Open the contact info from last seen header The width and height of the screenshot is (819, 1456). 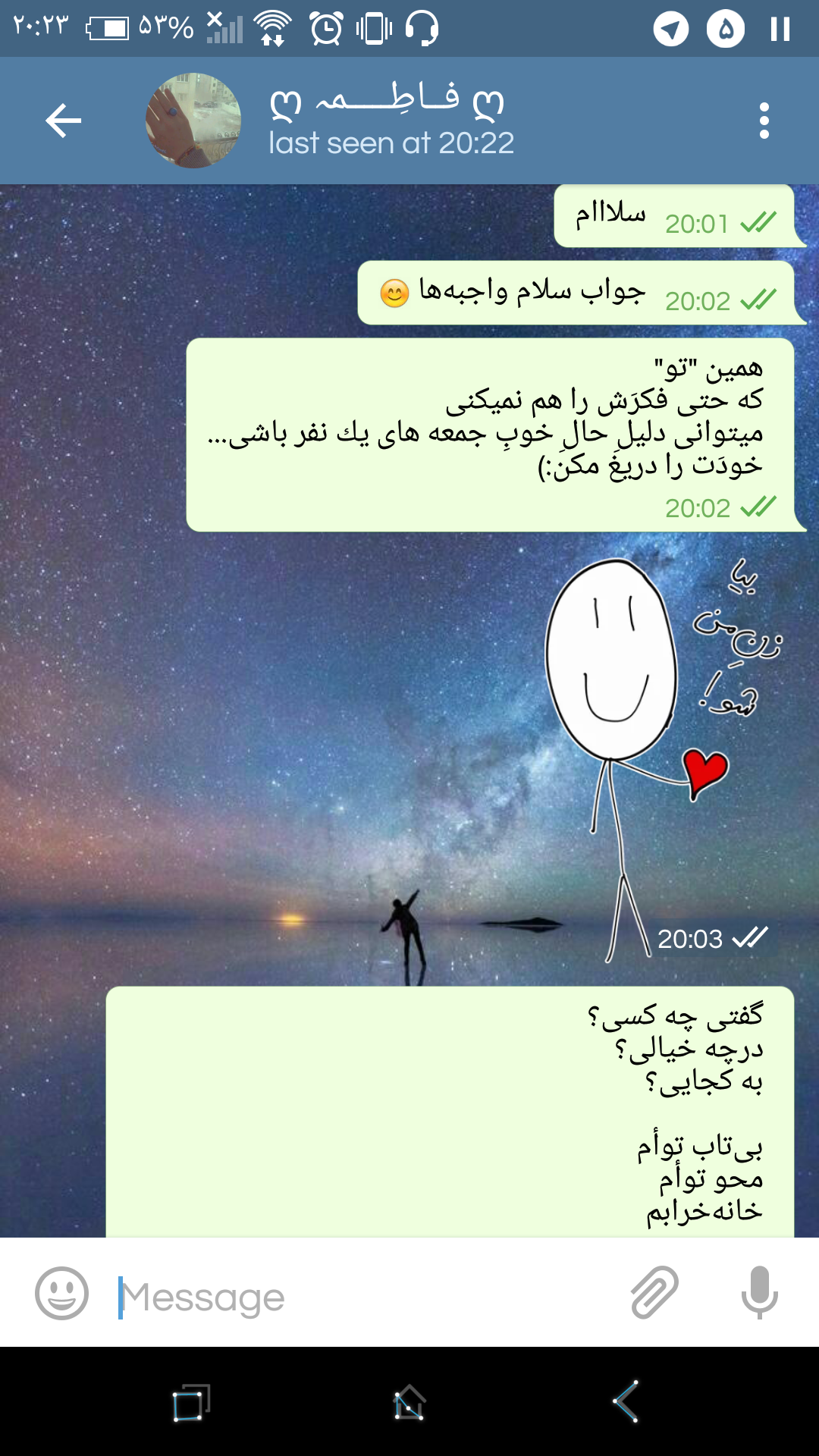click(x=391, y=143)
